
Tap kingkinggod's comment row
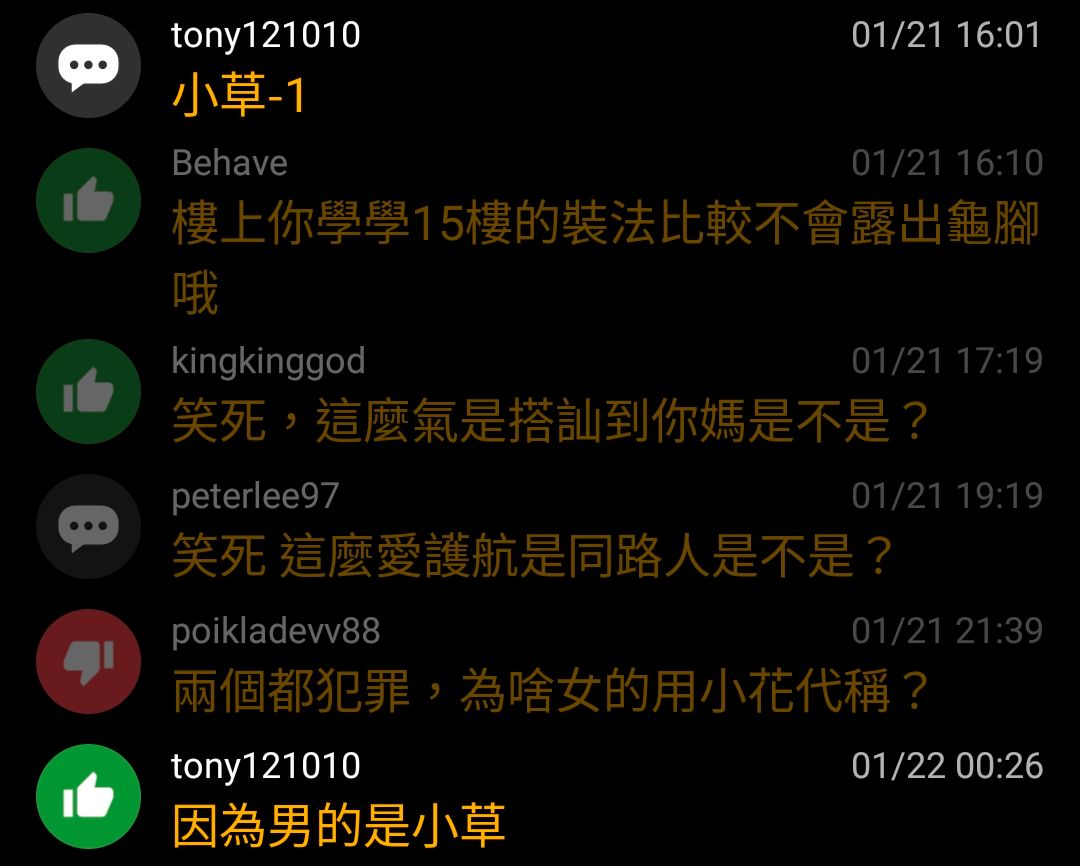[x=550, y=422]
